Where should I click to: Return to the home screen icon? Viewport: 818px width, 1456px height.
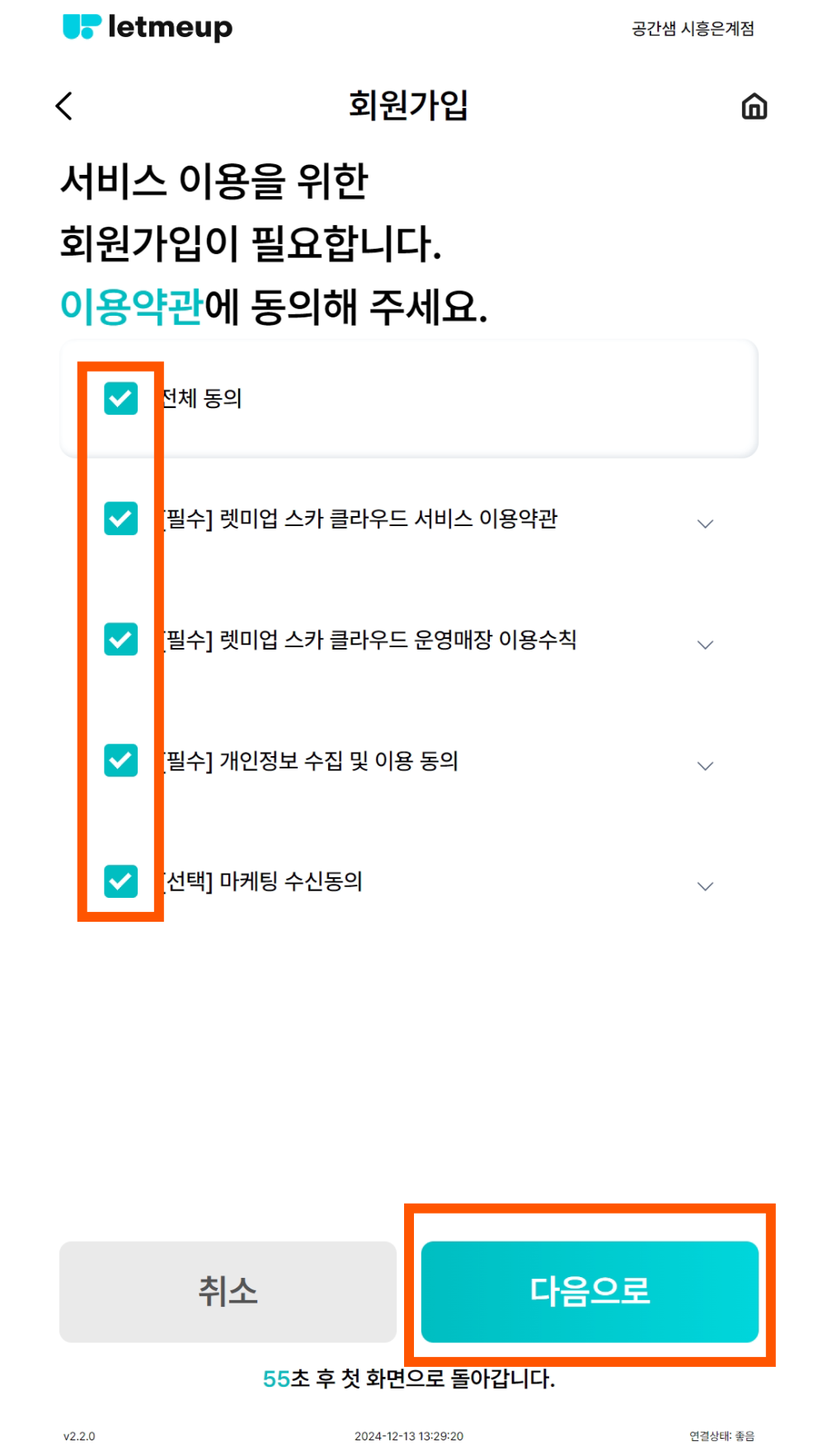[754, 106]
